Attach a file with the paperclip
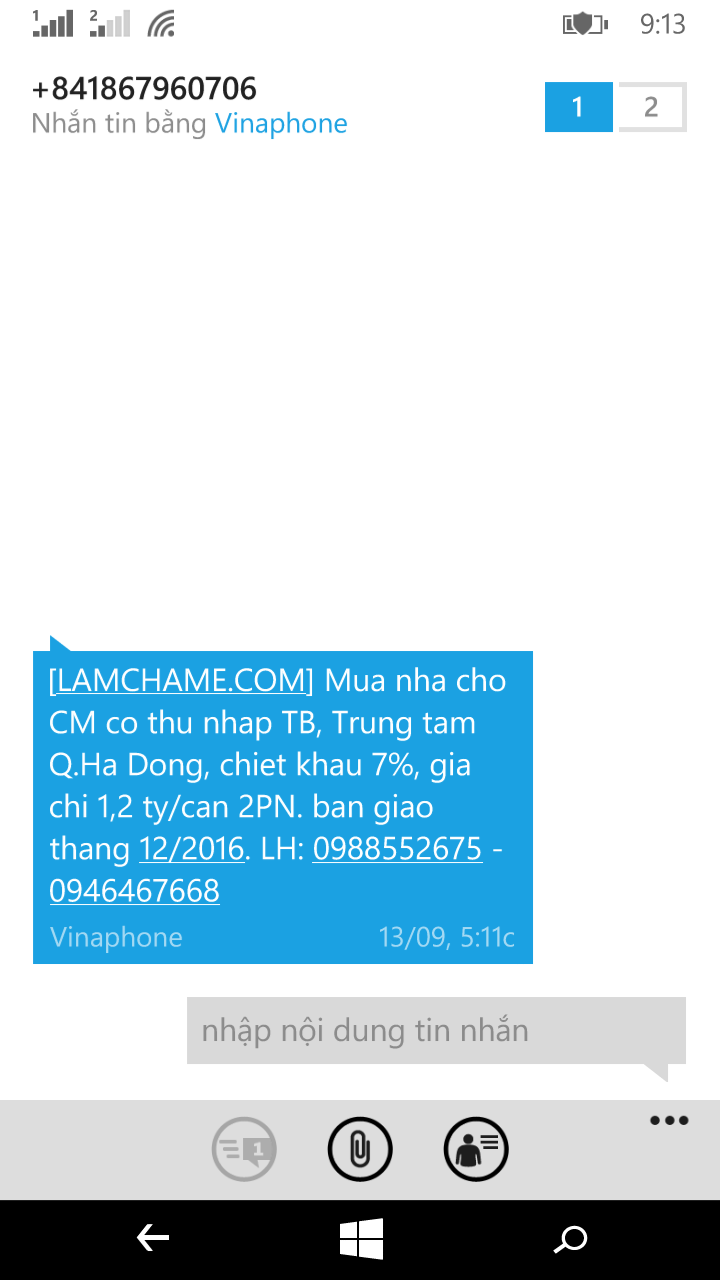 (x=360, y=1150)
